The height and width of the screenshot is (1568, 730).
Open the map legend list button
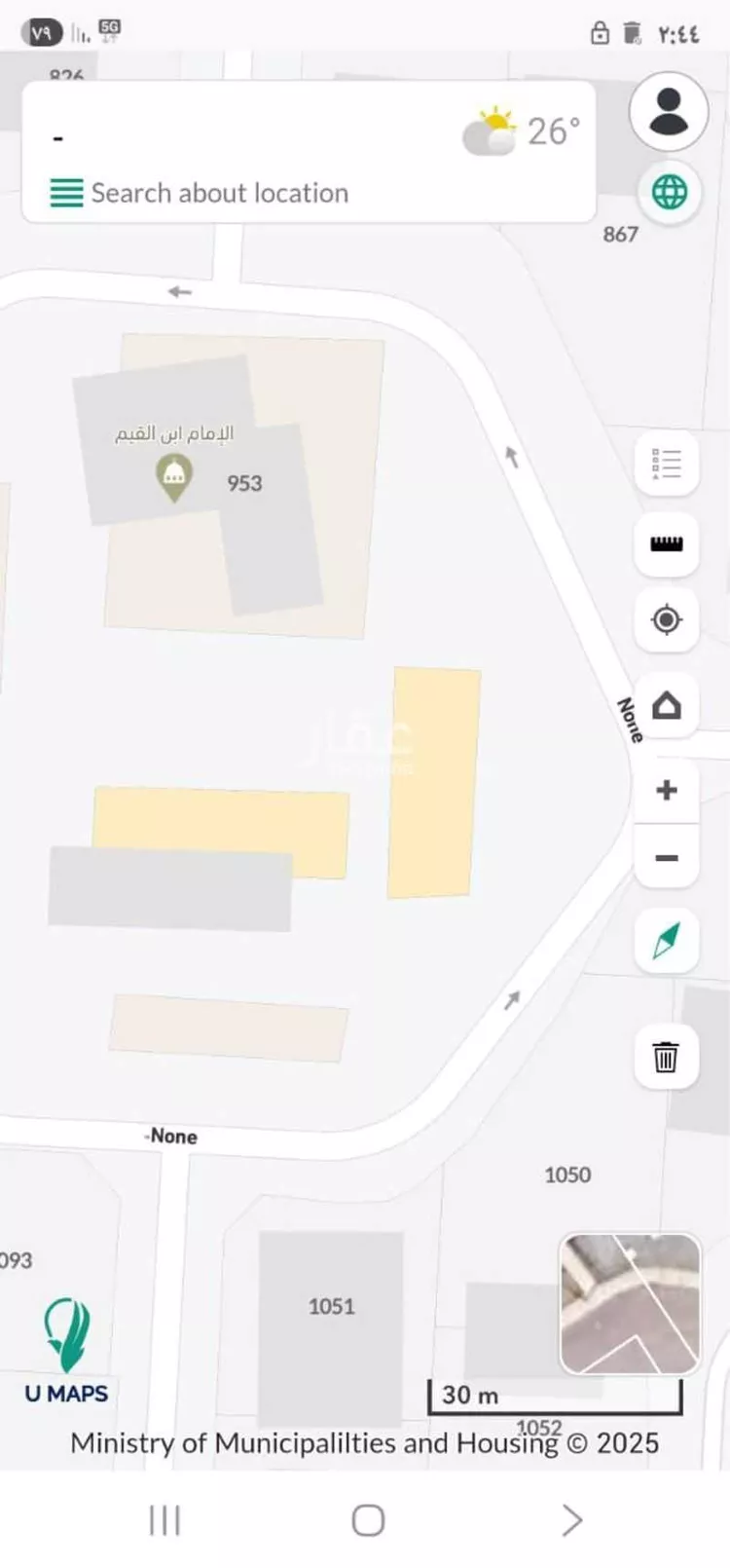click(667, 464)
